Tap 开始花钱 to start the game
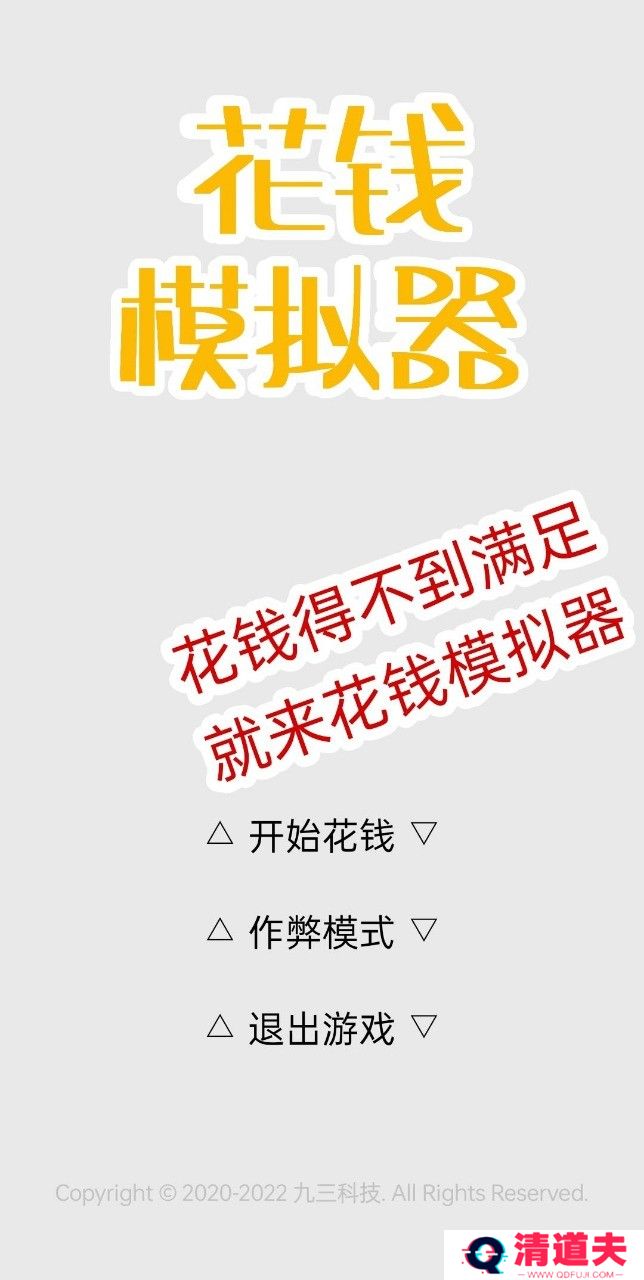The image size is (644, 1280). click(321, 836)
